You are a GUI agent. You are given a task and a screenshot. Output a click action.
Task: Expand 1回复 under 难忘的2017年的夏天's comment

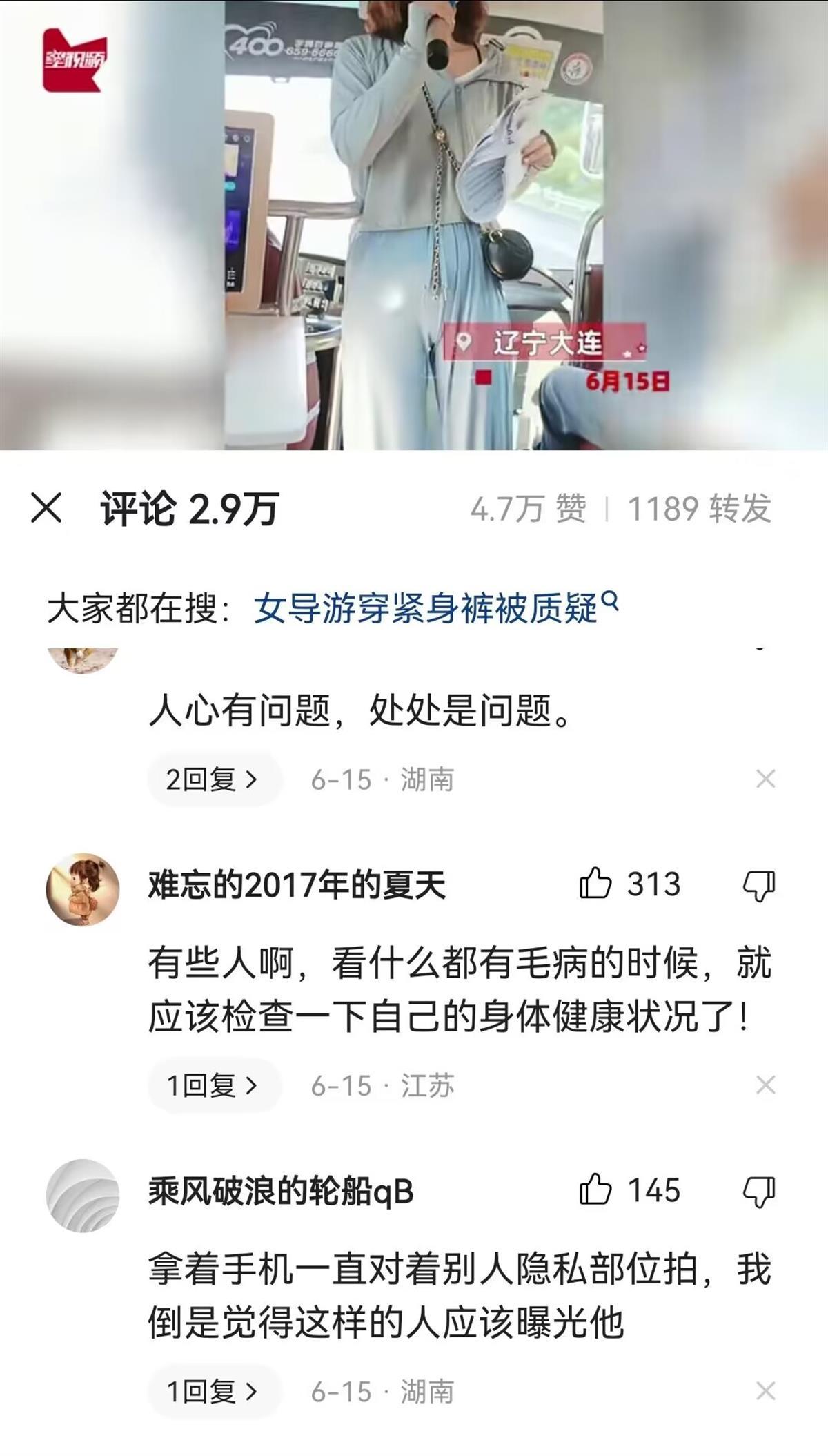click(x=211, y=1085)
